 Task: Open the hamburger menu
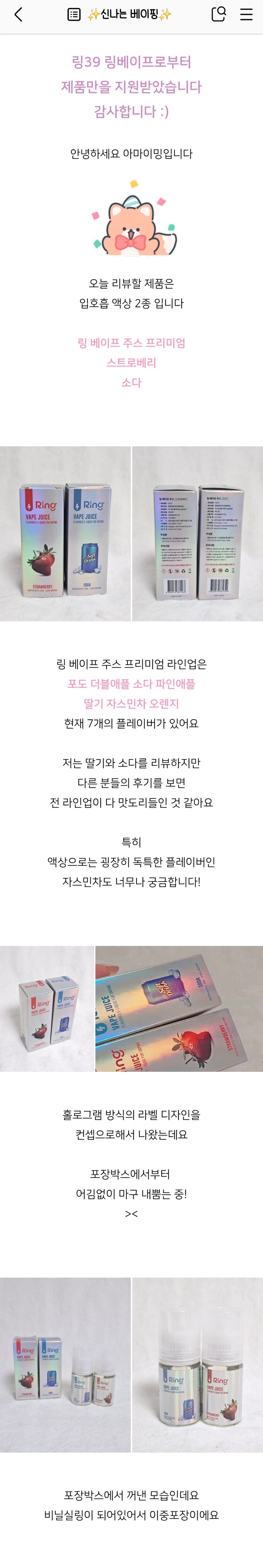(246, 15)
